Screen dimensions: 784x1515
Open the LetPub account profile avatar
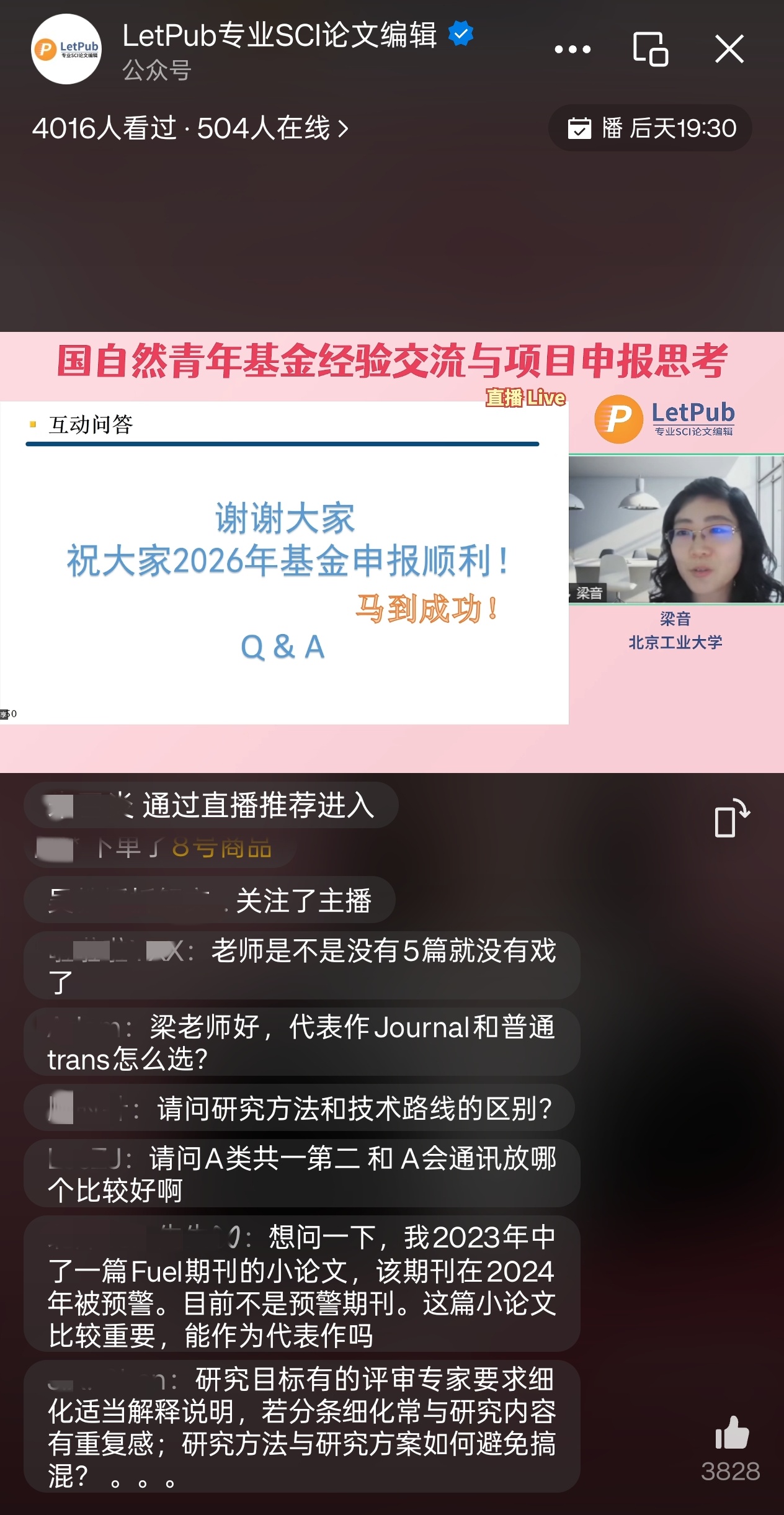(66, 50)
